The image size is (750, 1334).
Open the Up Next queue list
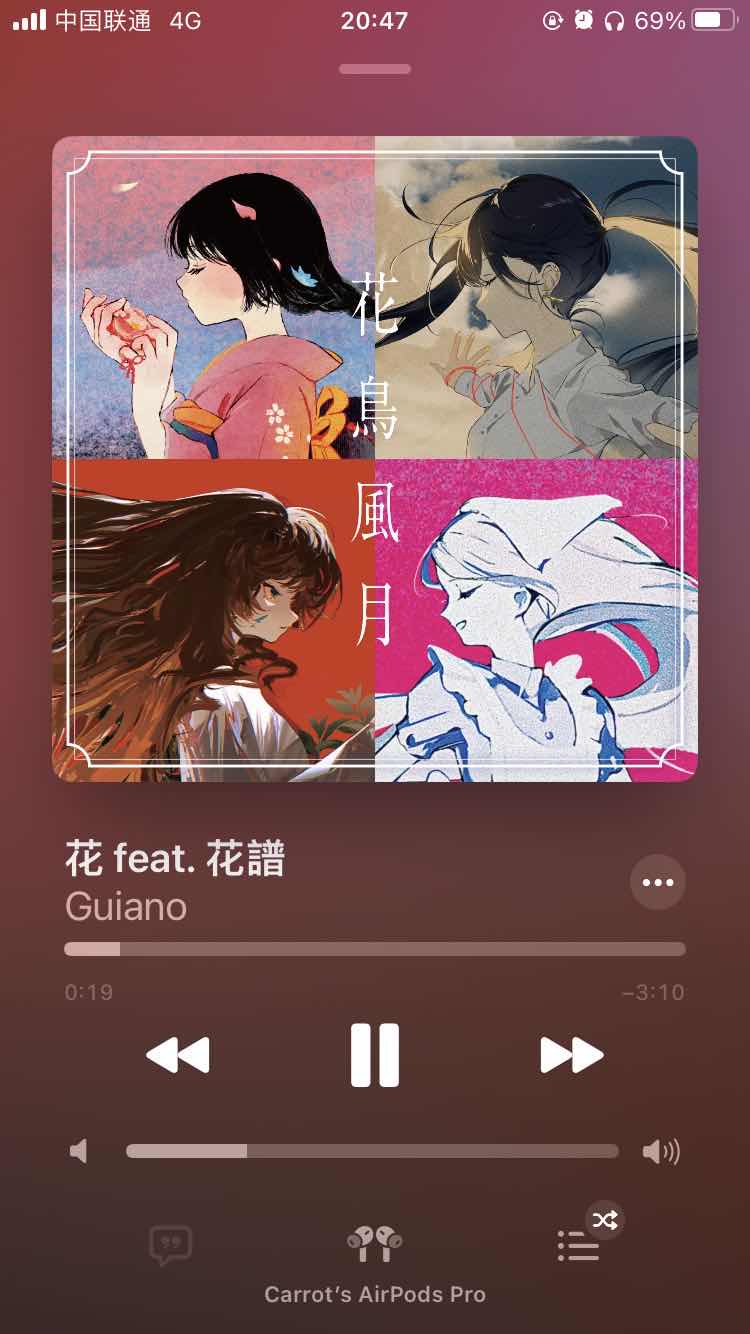click(579, 1245)
